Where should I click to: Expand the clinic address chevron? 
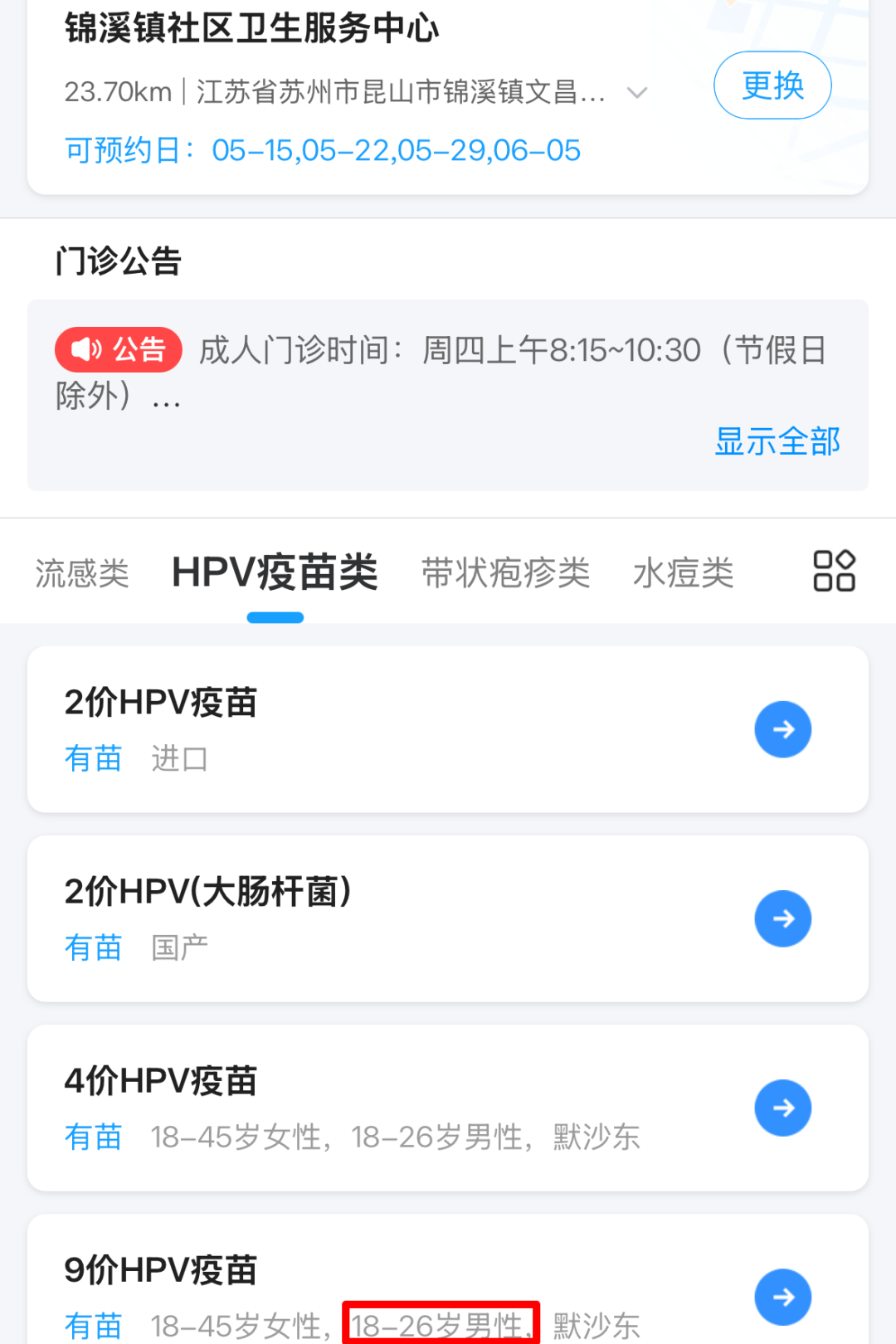pyautogui.click(x=637, y=92)
